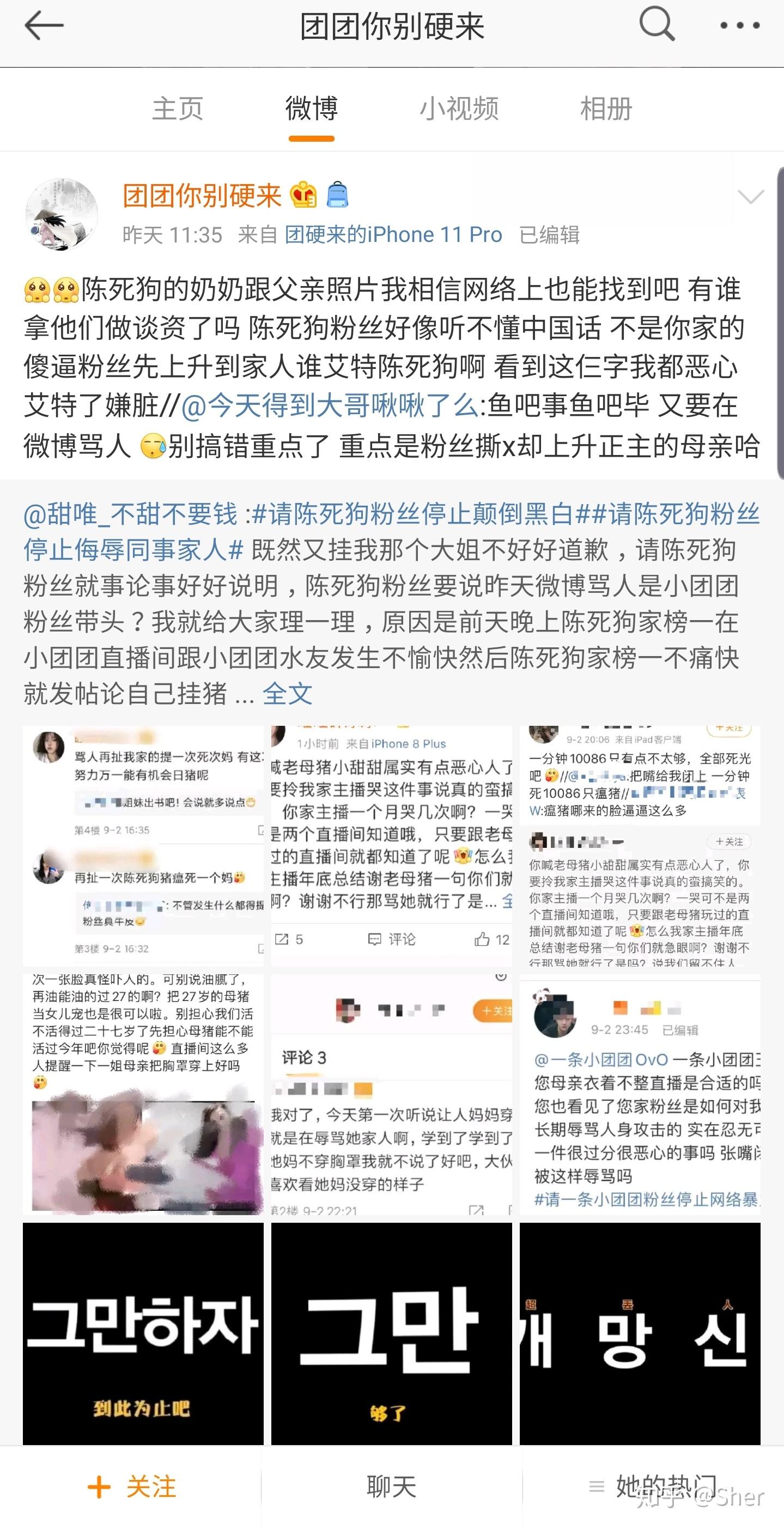Viewport: 784px width, 1529px height.
Task: Open the three-dot overflow menu
Action: pos(739,26)
